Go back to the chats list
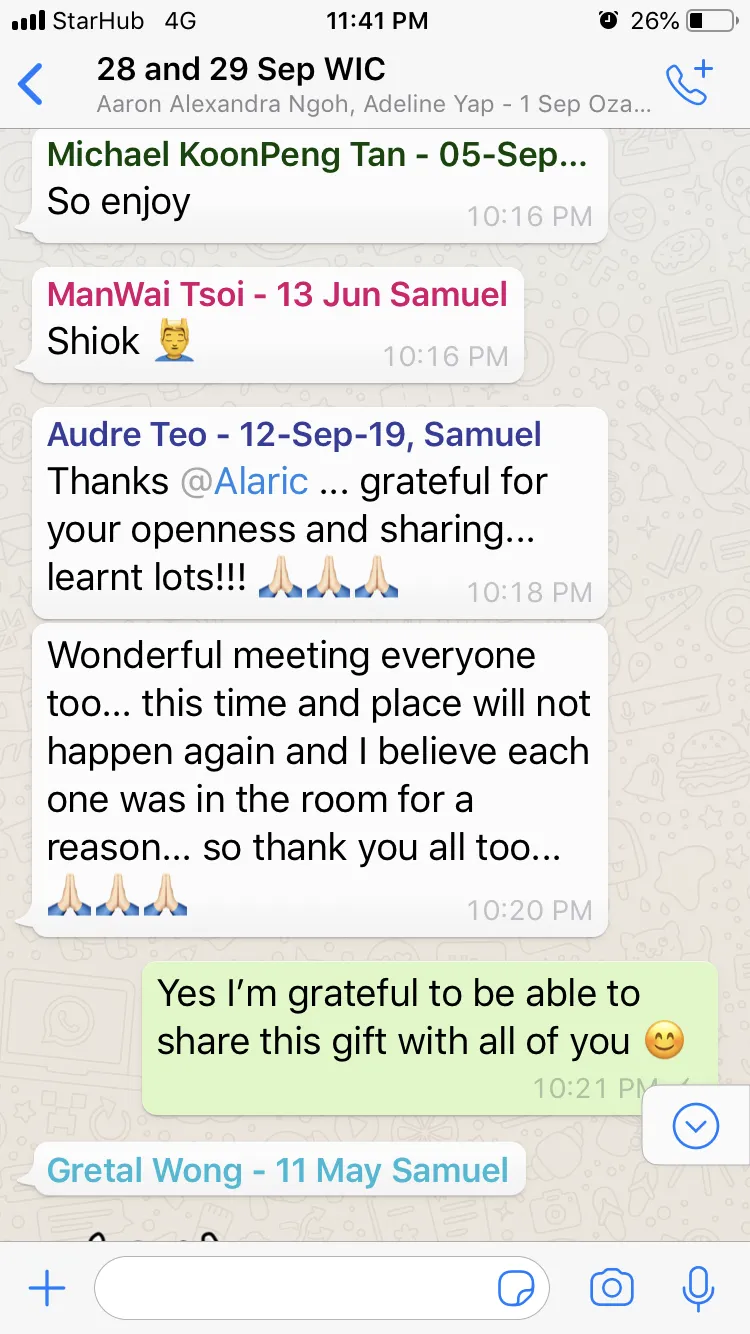750x1334 pixels. point(32,84)
